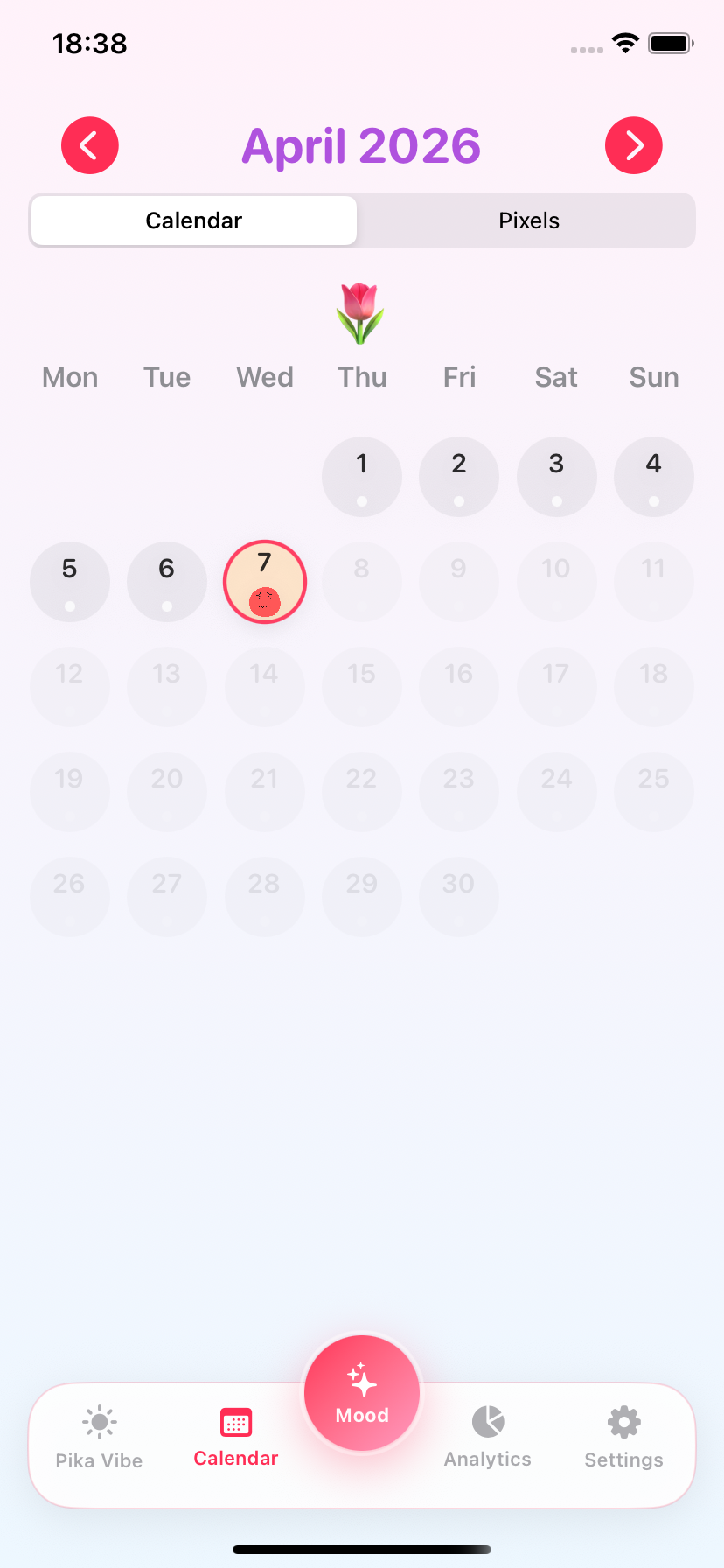
Task: Tap the April 2026 month title
Action: tap(361, 145)
